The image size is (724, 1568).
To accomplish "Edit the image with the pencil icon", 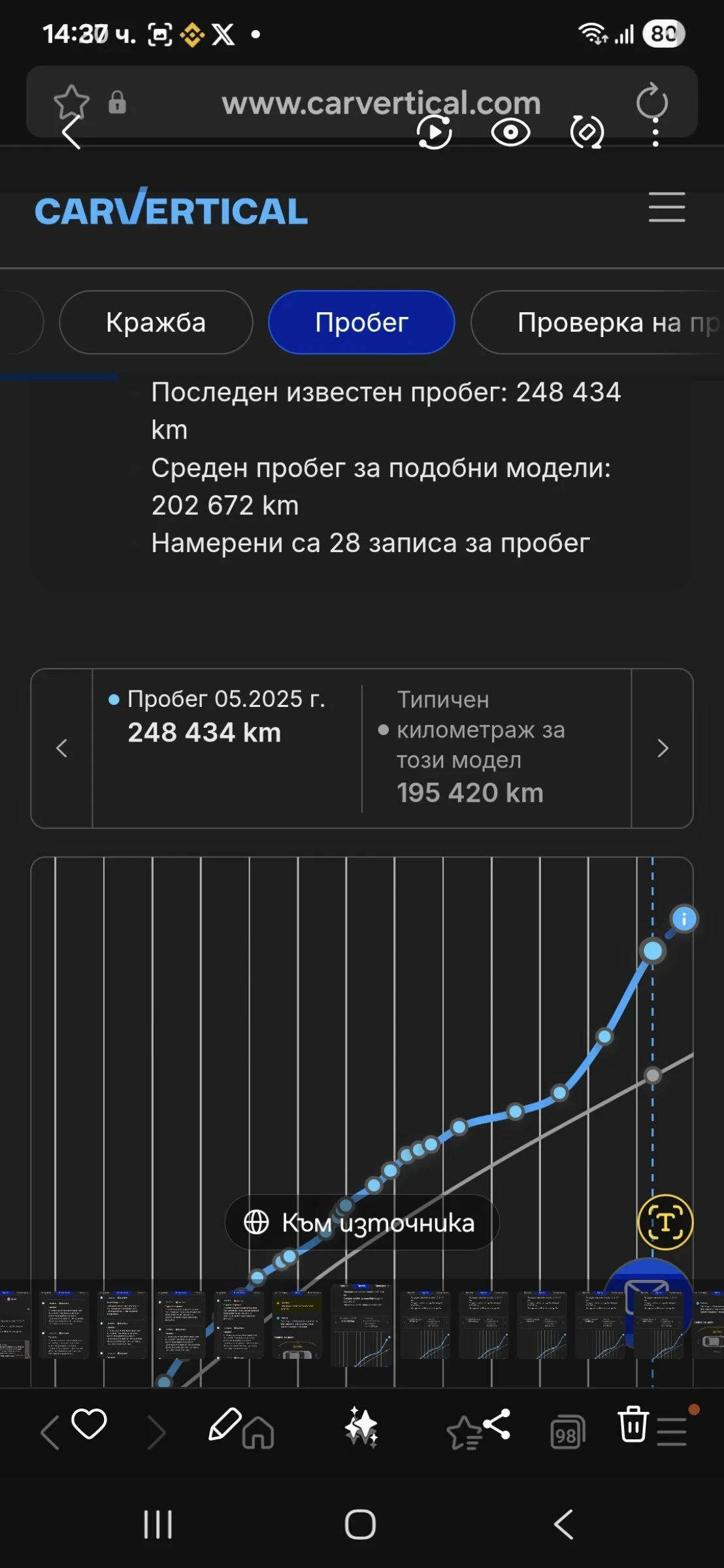I will (x=224, y=1424).
